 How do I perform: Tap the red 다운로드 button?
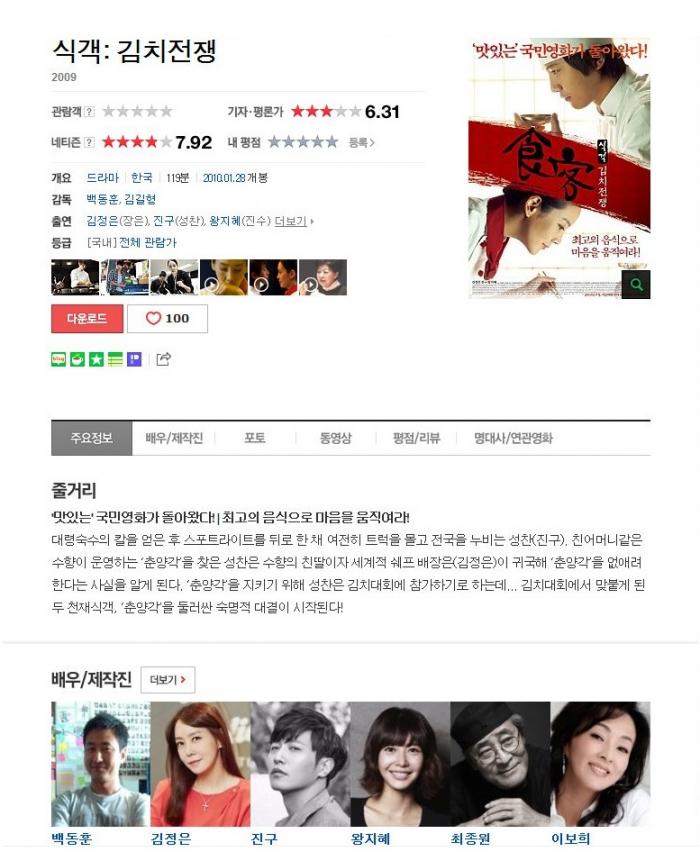(x=87, y=319)
